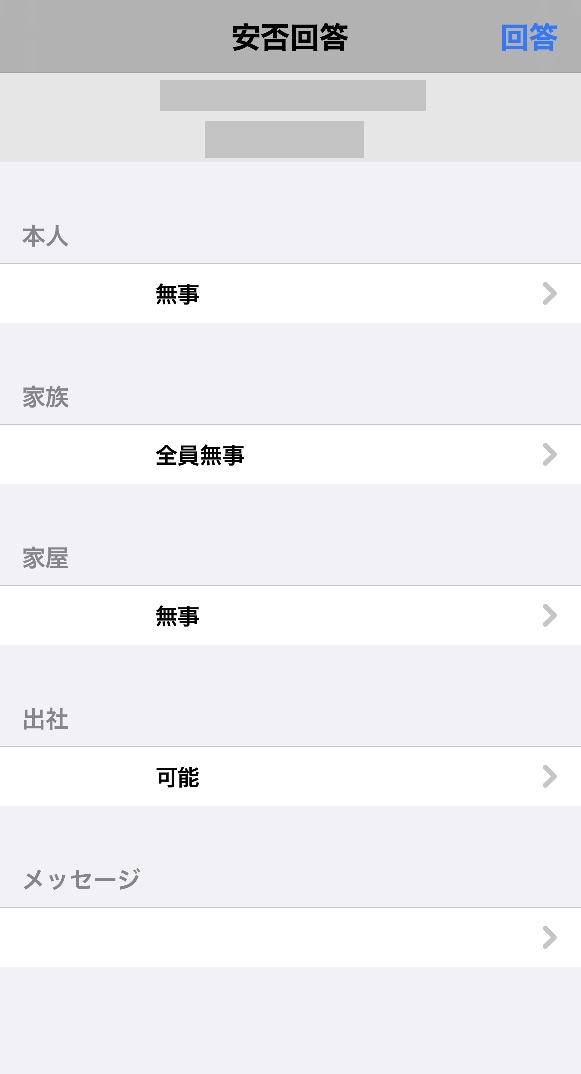
Task: Change the 家族 status from 全員無事
Action: click(290, 454)
